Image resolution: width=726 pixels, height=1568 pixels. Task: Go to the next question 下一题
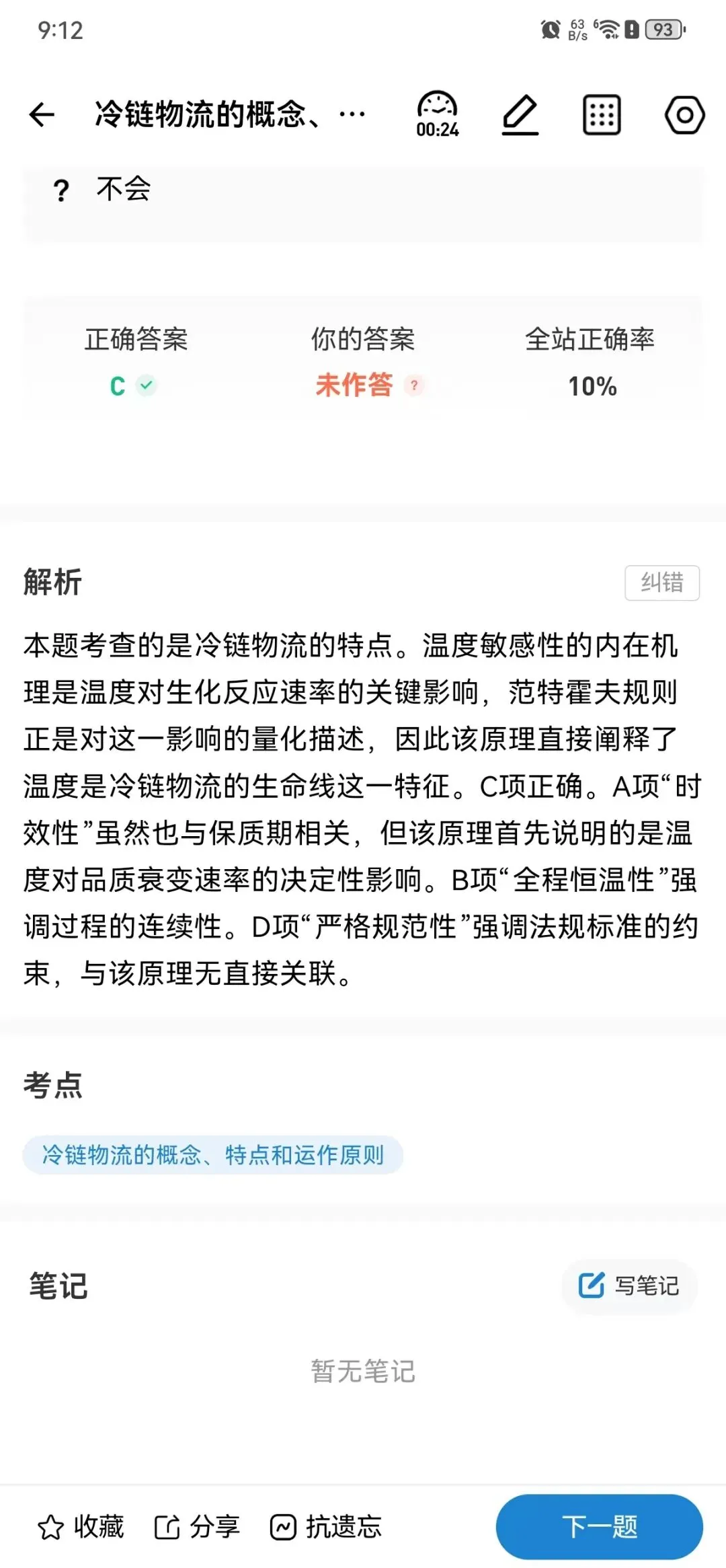600,1527
